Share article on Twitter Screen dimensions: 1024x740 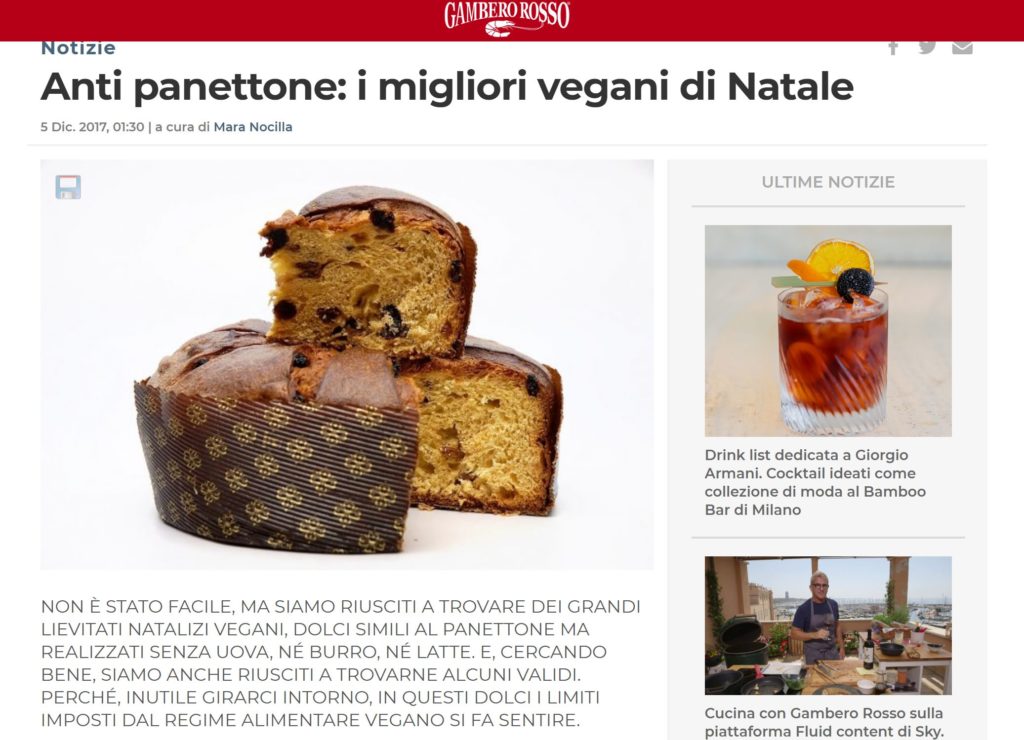(x=927, y=47)
